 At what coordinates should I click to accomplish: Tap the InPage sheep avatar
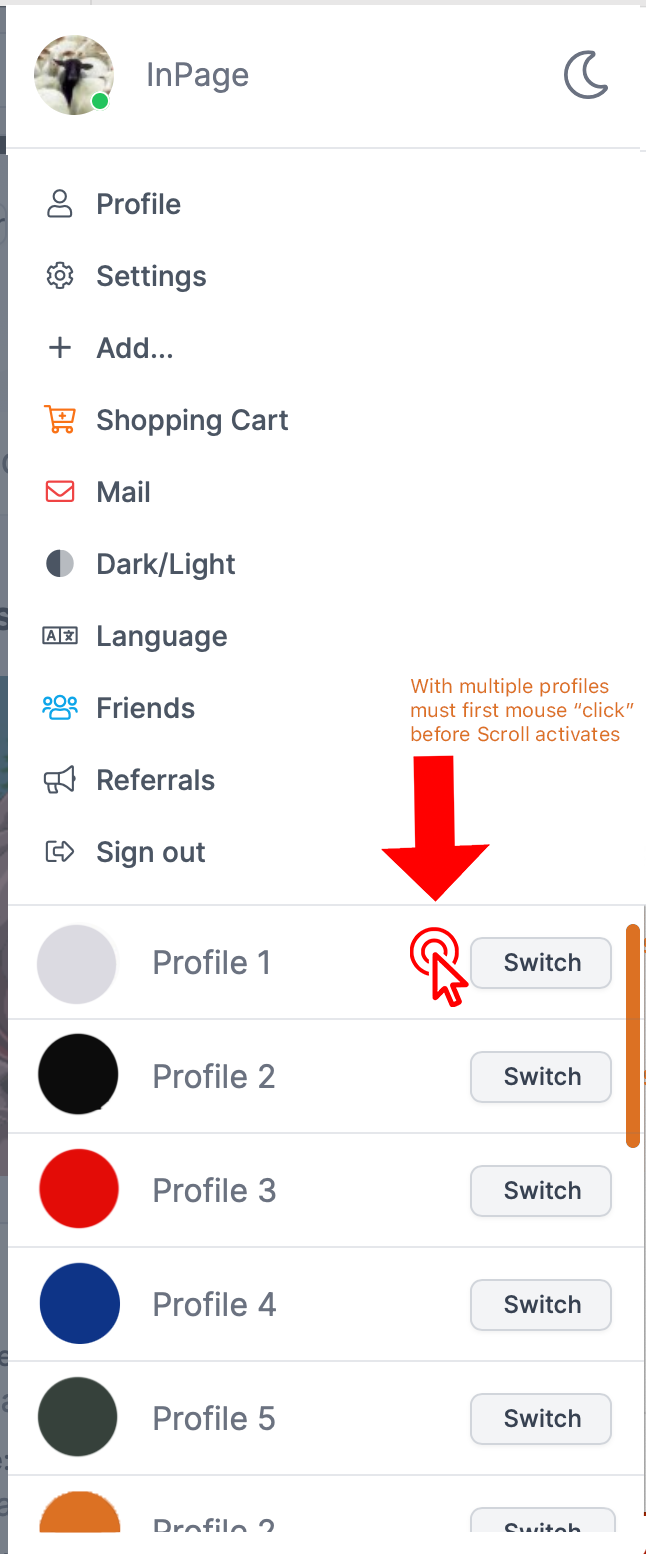pyautogui.click(x=73, y=75)
